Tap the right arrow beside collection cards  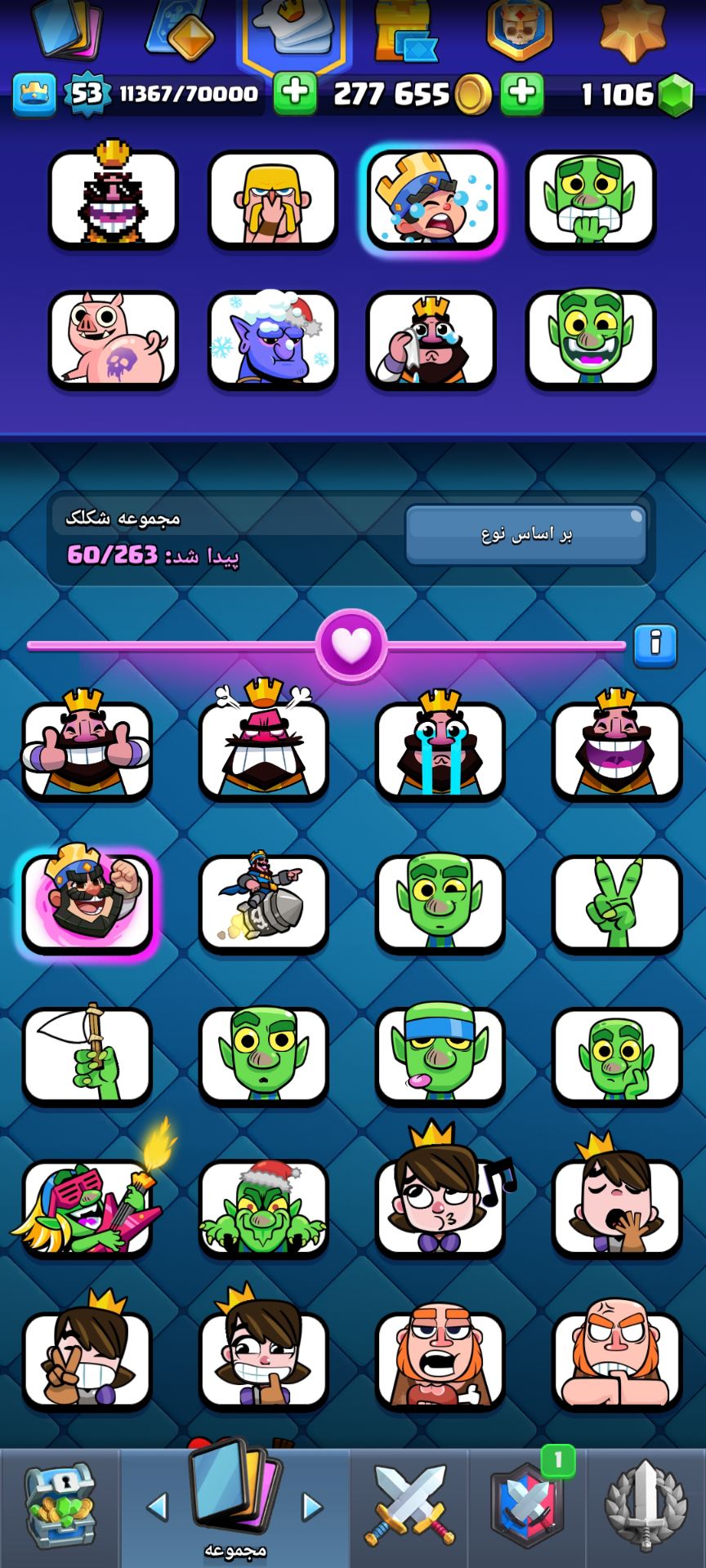312,1506
